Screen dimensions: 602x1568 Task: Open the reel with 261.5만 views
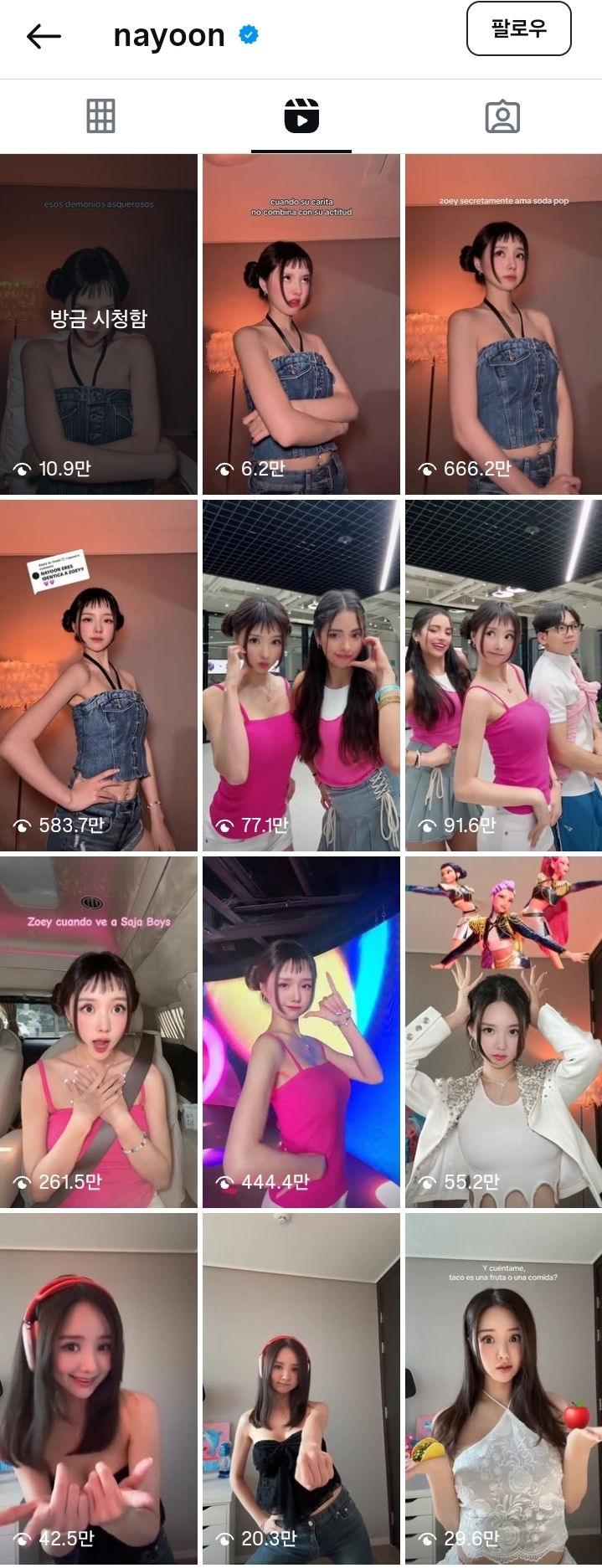click(99, 1032)
